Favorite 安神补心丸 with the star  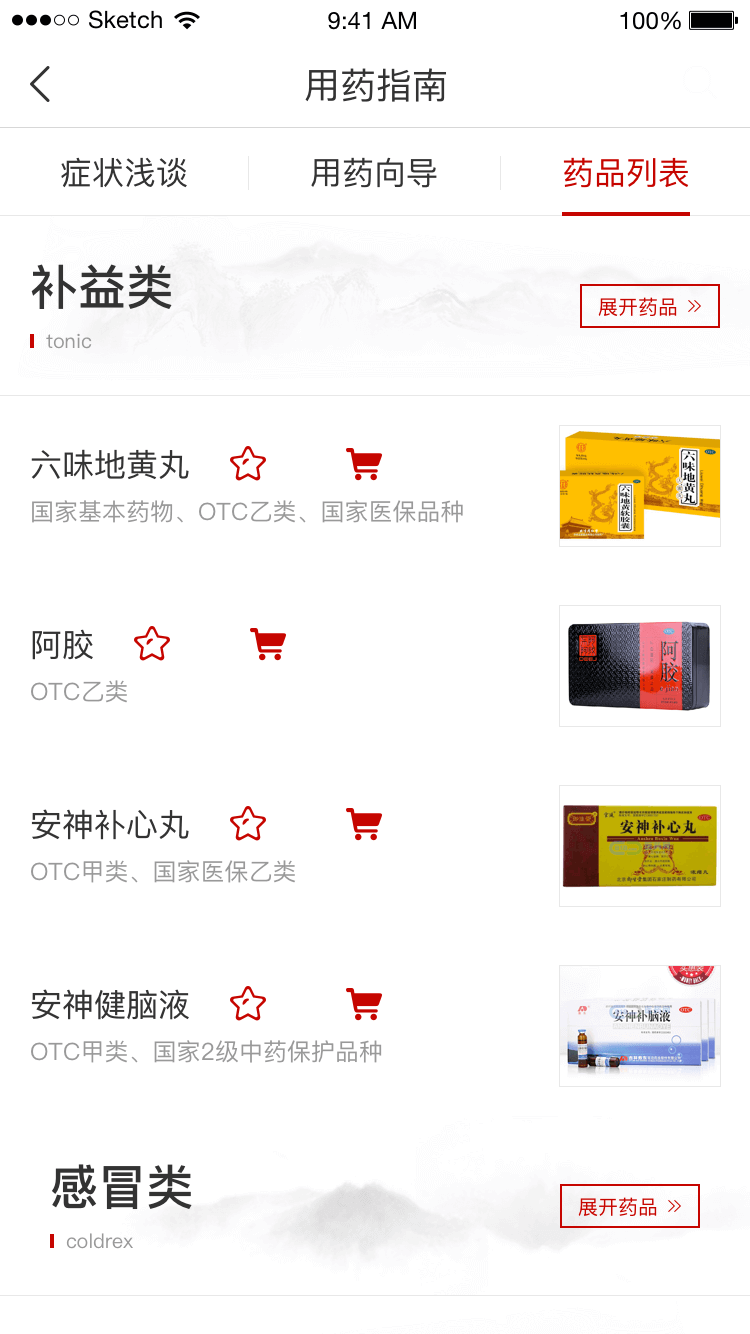click(248, 824)
